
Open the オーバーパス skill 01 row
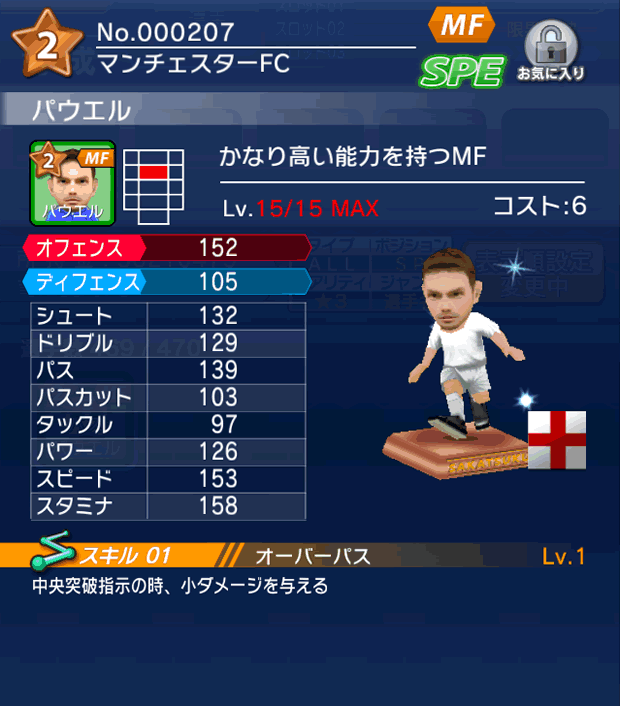[x=310, y=556]
